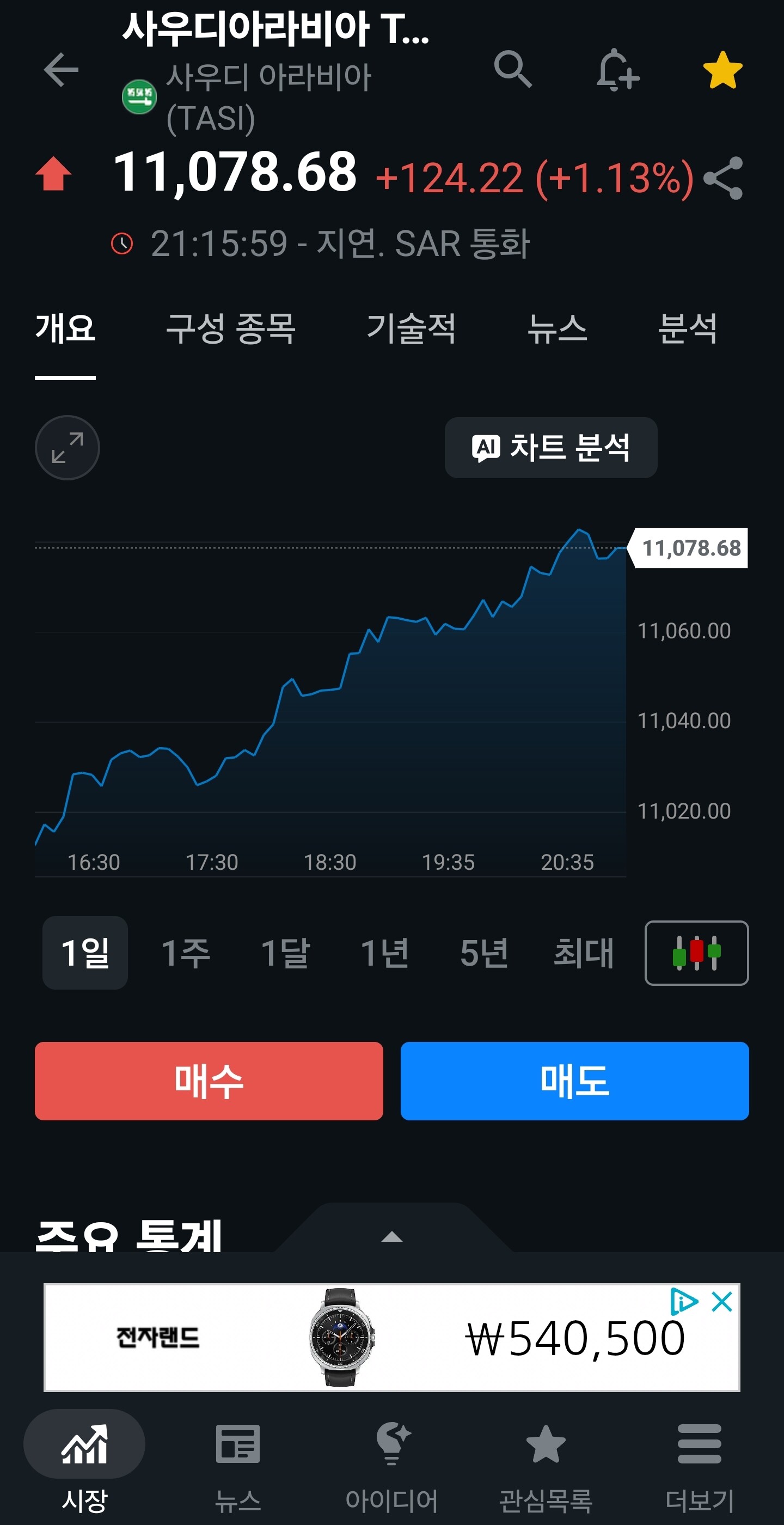Open the 뉴스 top tab
The height and width of the screenshot is (1525, 784).
coord(557,329)
